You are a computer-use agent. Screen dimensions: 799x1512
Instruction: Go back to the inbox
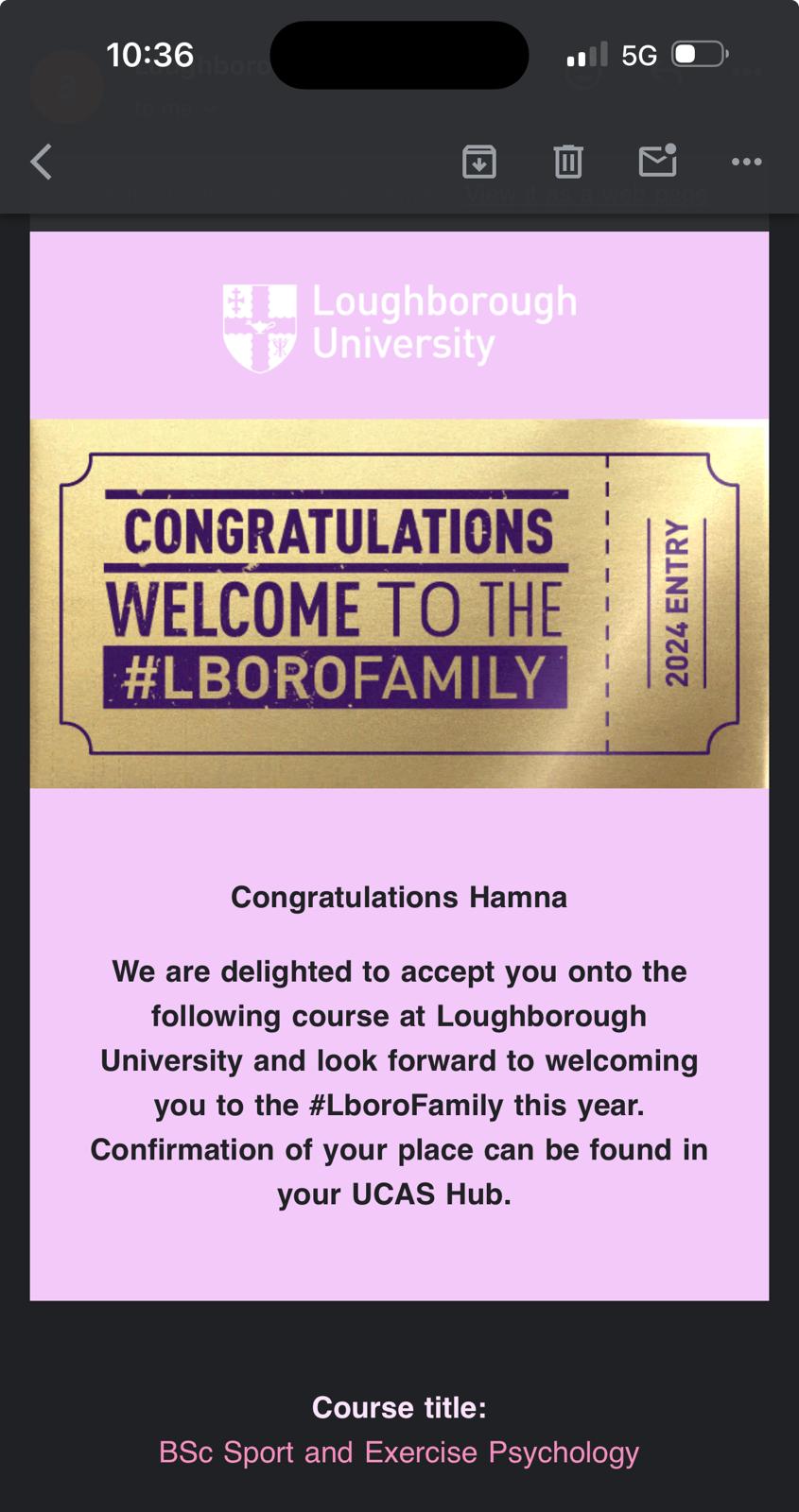click(42, 162)
